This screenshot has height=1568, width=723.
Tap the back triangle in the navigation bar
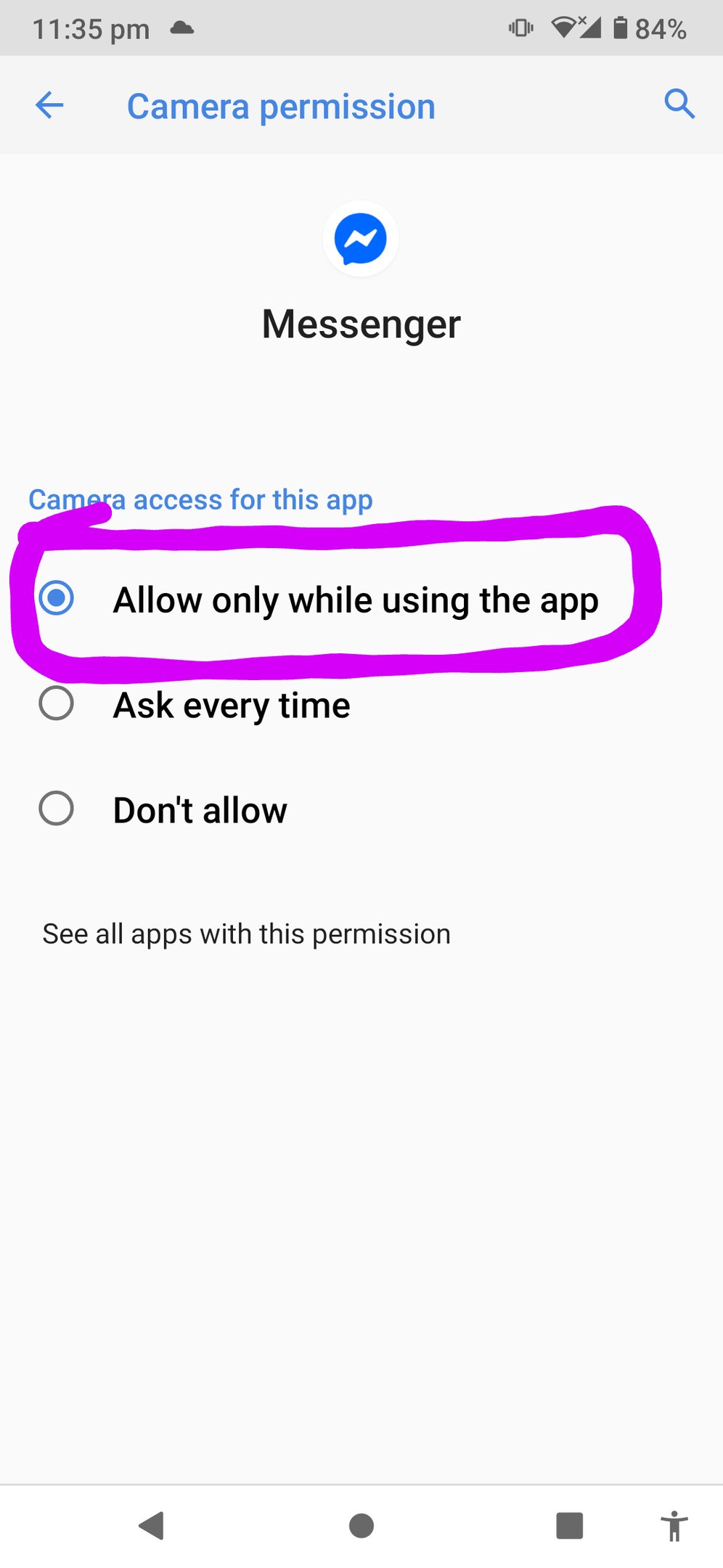point(151,1526)
